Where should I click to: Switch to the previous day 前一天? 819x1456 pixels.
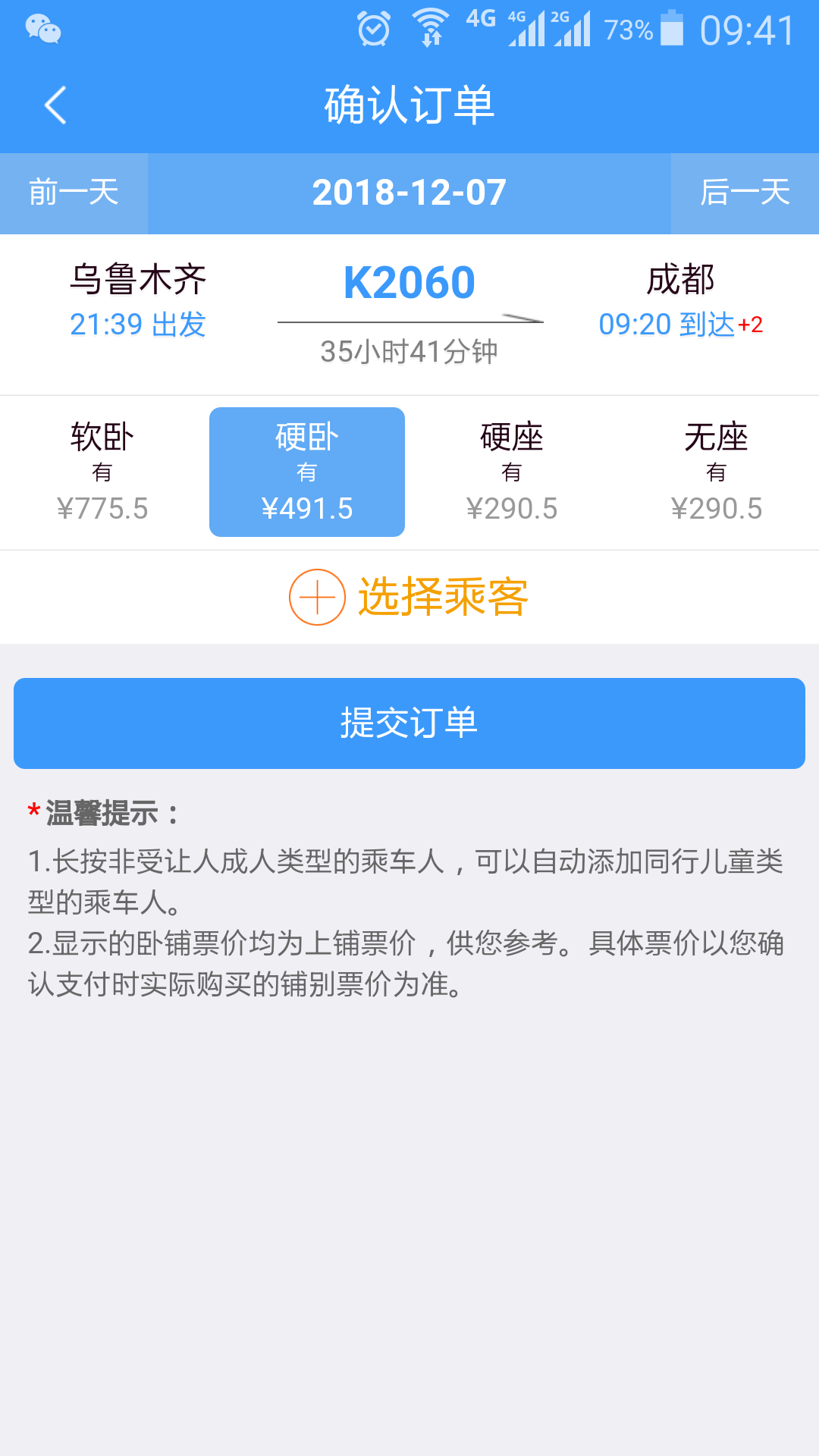pos(74,193)
